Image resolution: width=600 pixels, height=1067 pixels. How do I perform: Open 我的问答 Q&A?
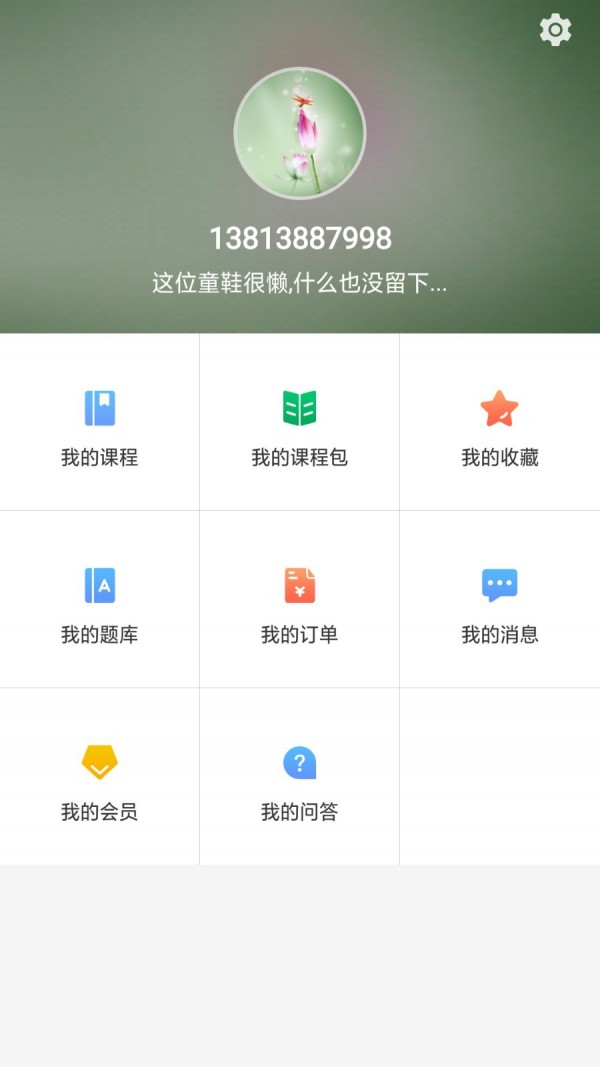(x=300, y=779)
